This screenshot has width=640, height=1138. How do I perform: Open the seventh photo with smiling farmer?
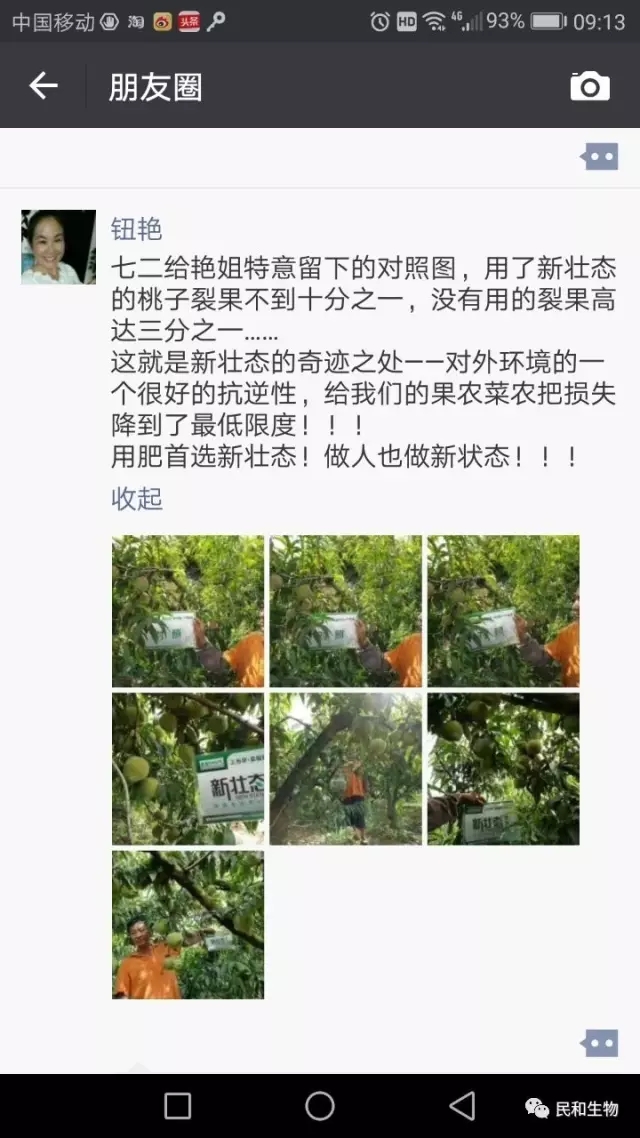188,925
